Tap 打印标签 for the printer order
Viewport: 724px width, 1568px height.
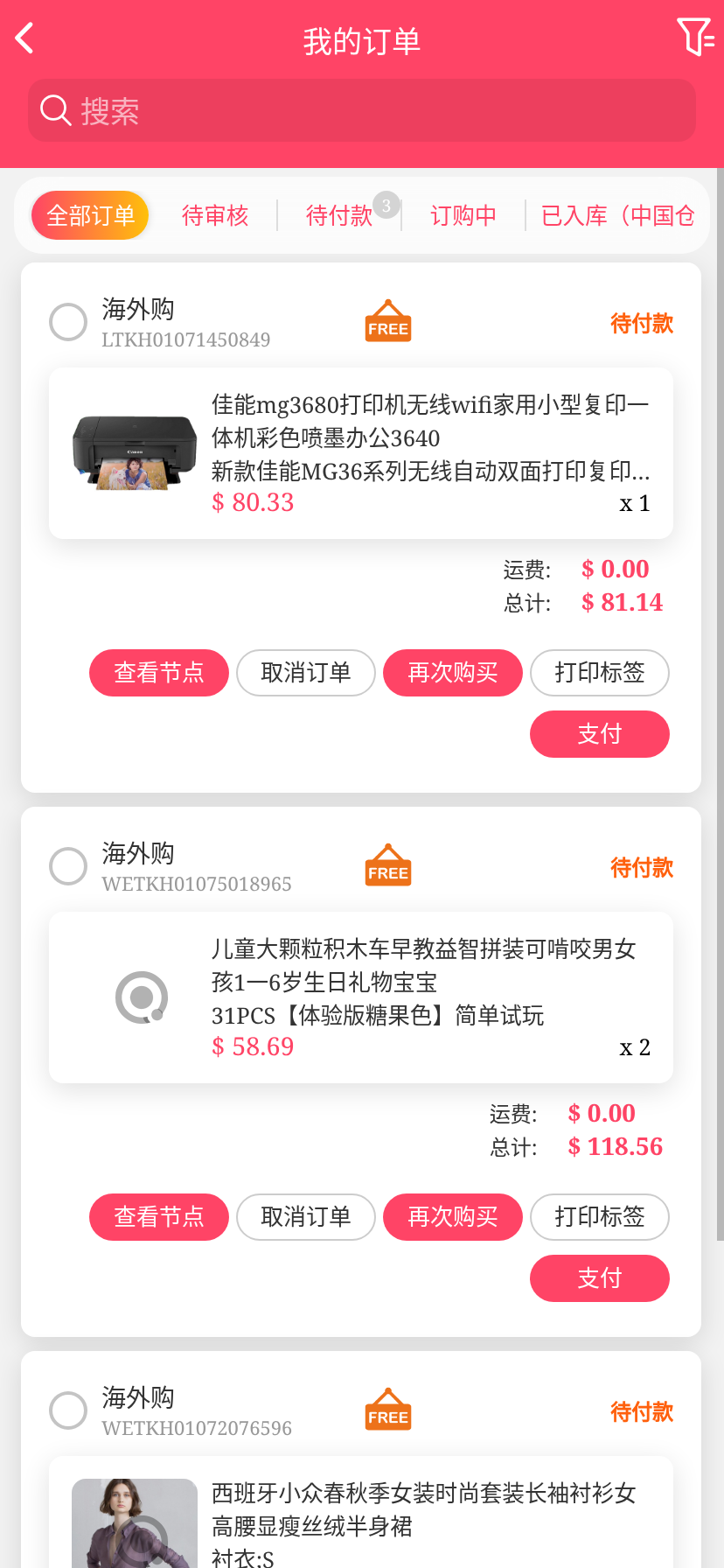click(600, 673)
